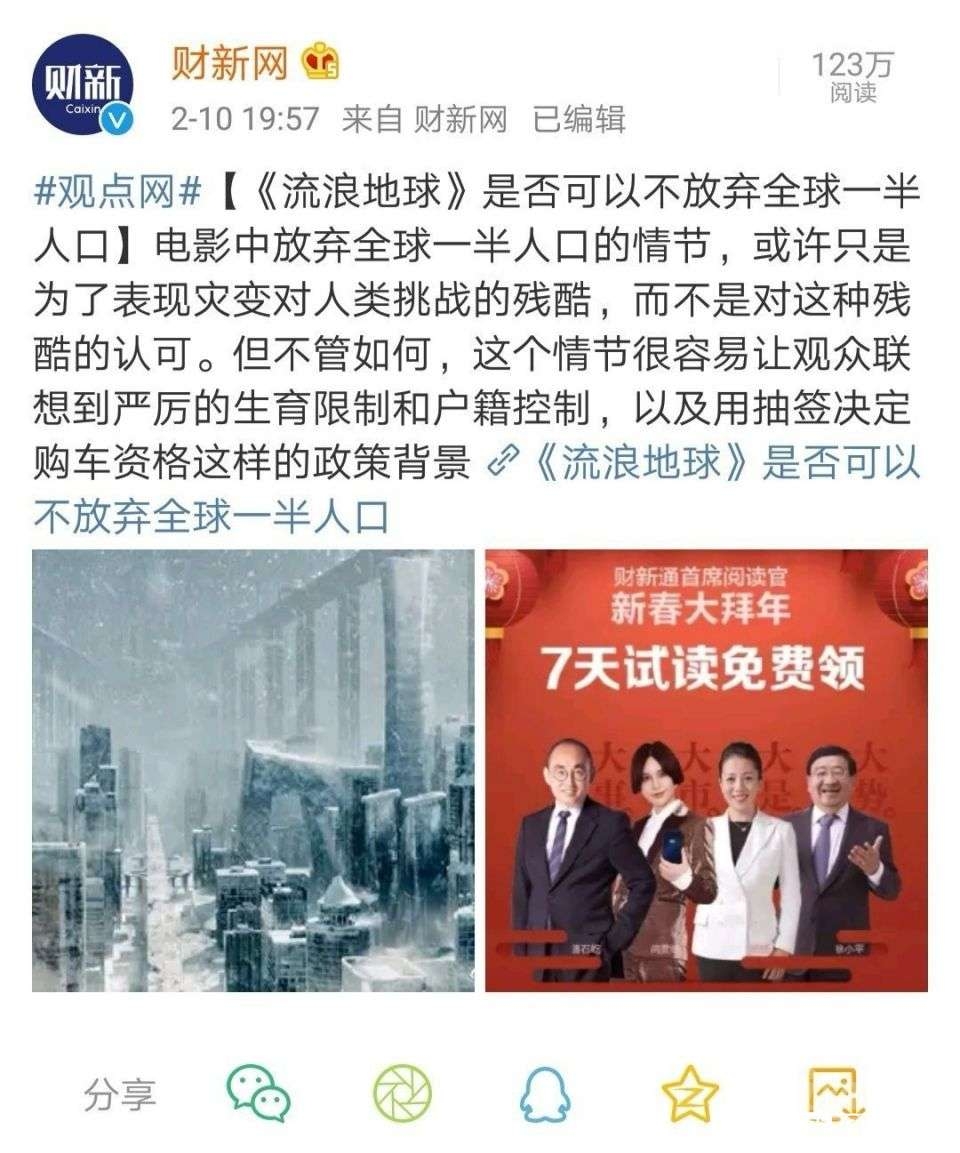This screenshot has width=960, height=1153.
Task: Open the #观点网# hashtag topic
Action: pyautogui.click(x=118, y=190)
